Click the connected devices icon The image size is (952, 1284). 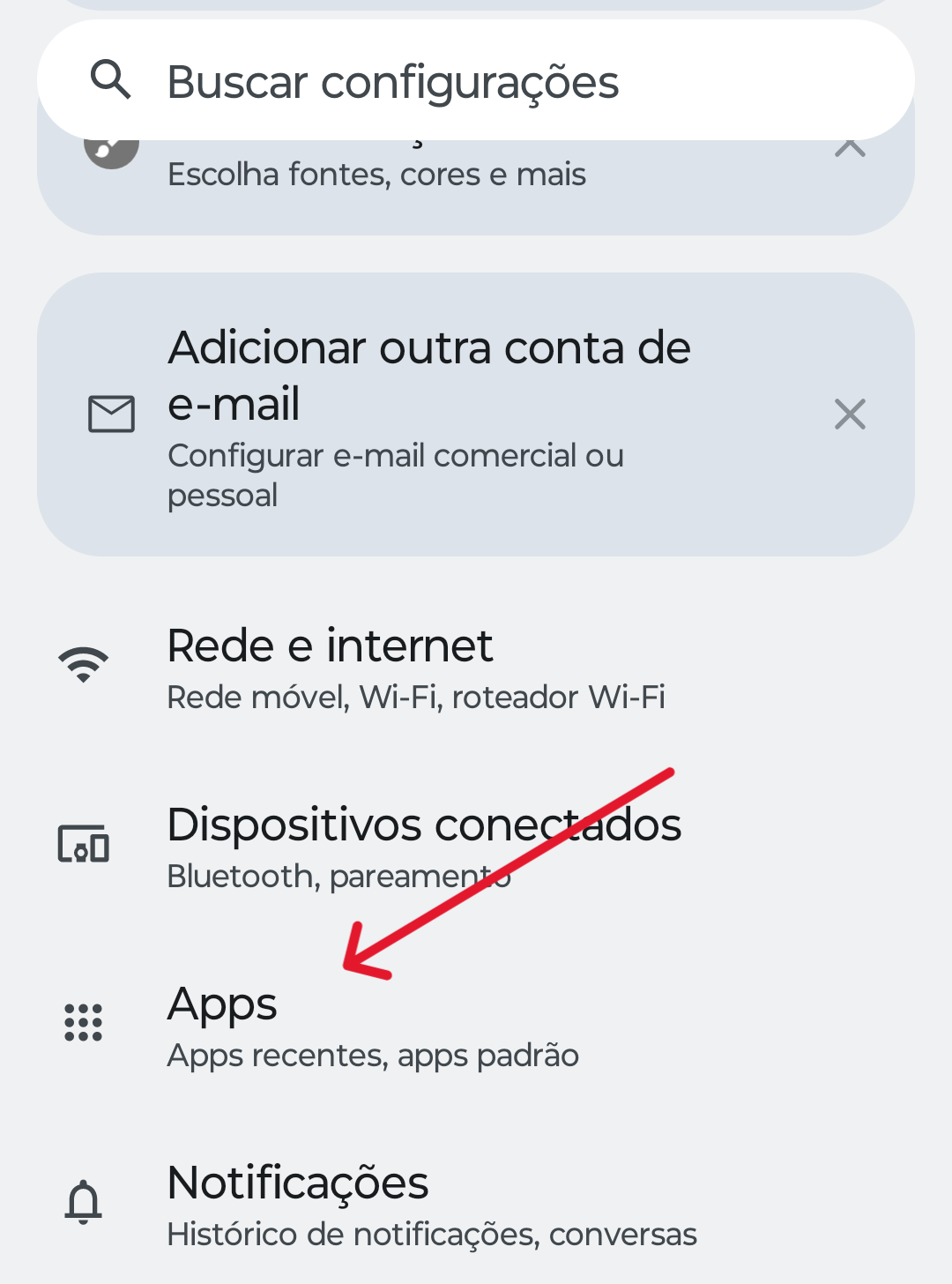tap(84, 844)
